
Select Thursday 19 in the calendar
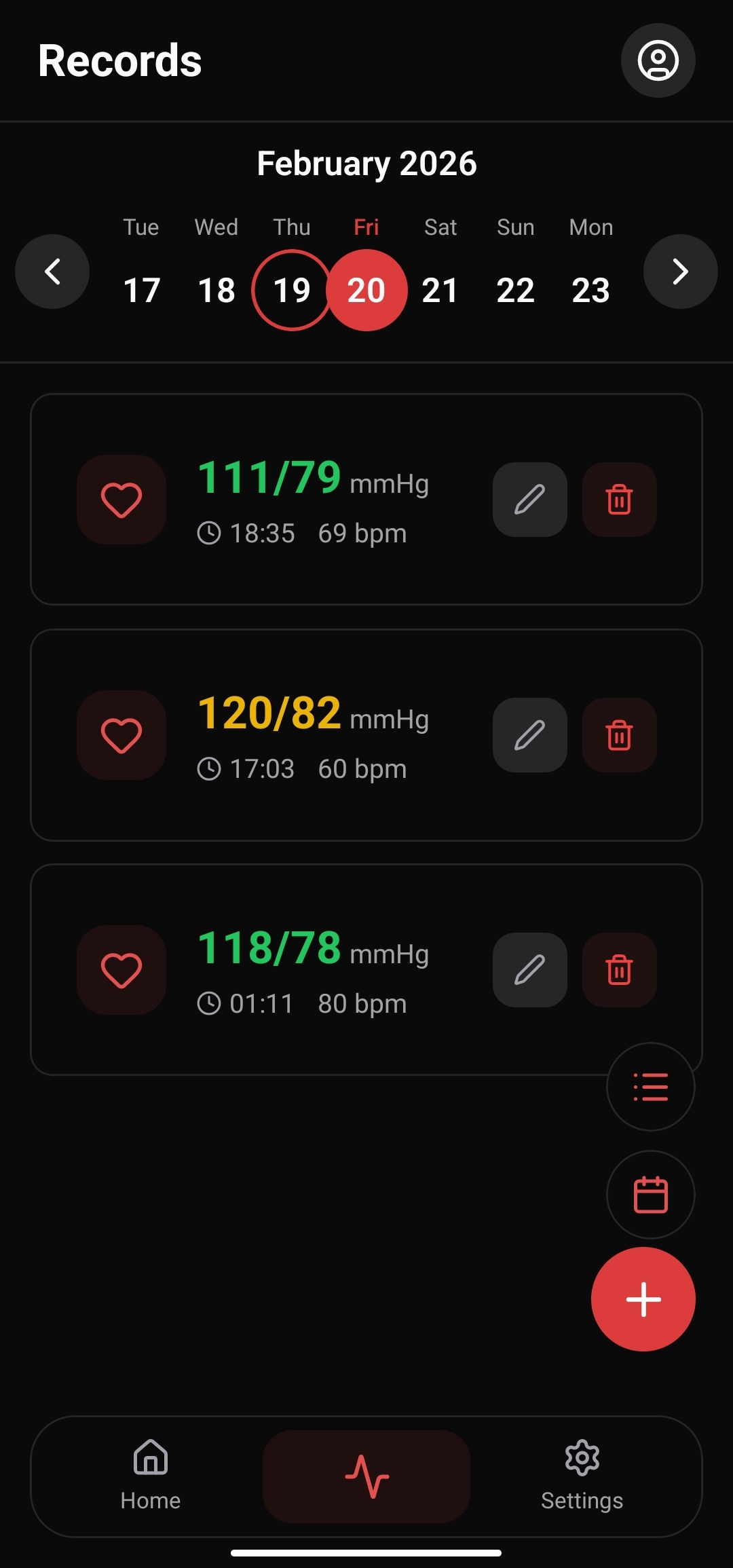pos(292,290)
